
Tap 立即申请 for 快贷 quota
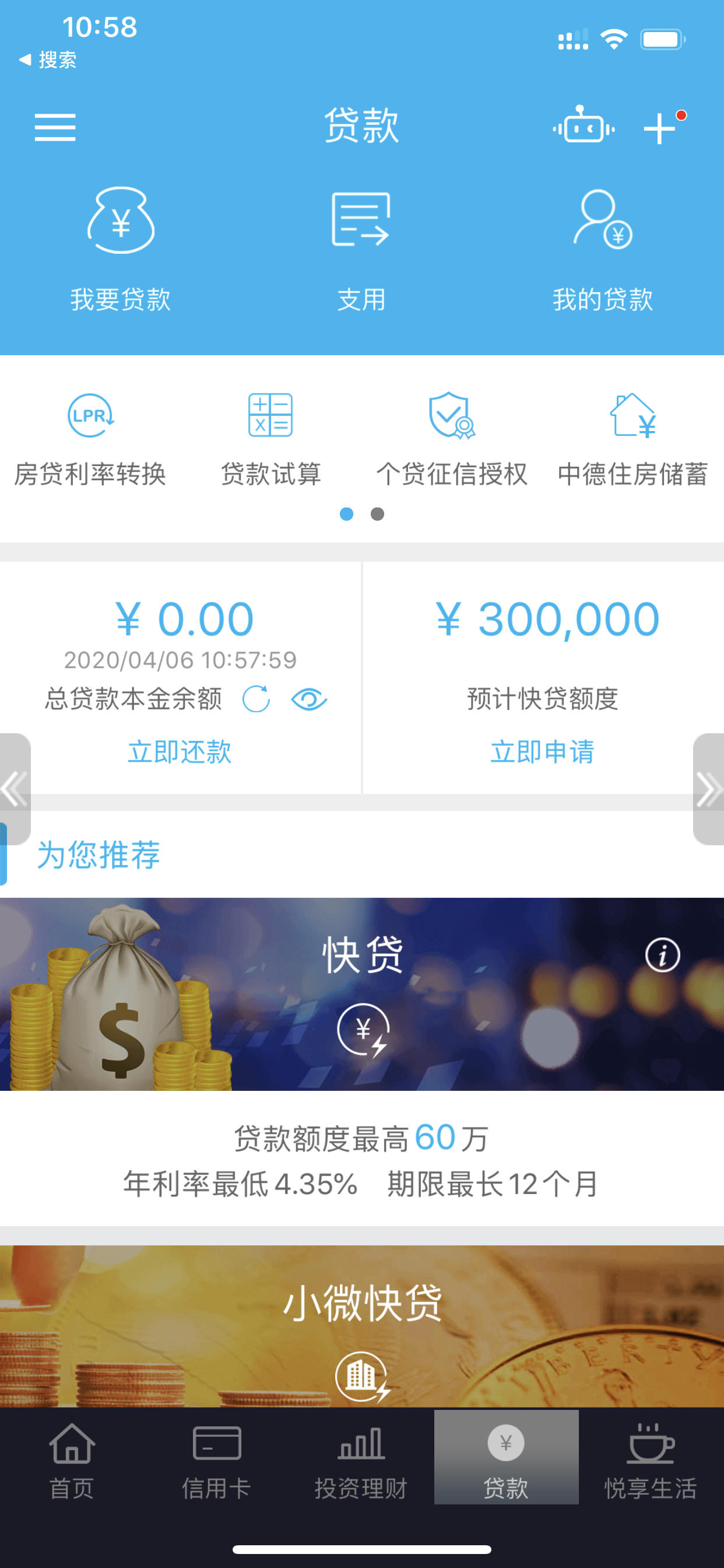coord(542,752)
